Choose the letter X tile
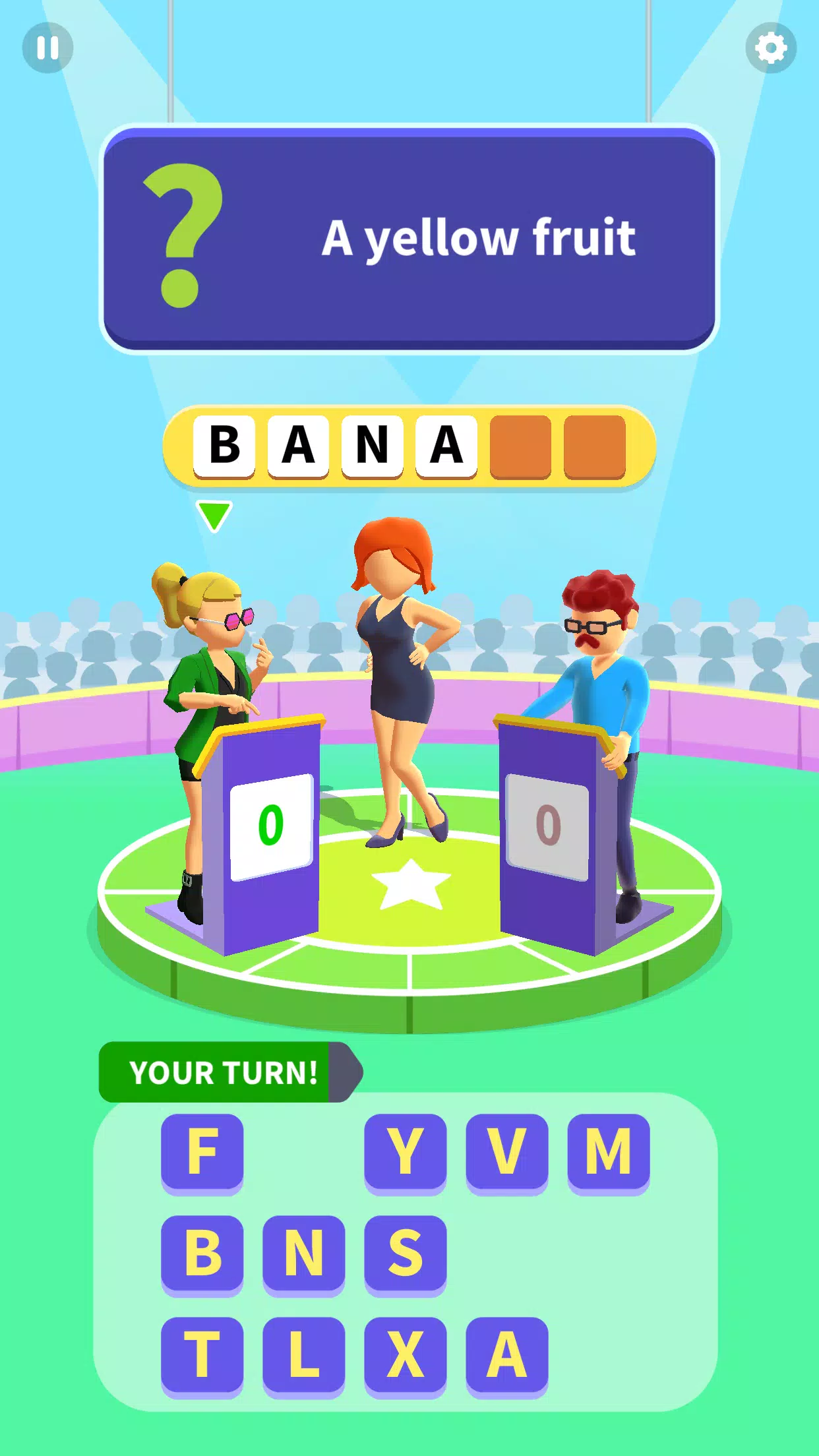This screenshot has width=819, height=1456. click(x=406, y=1354)
